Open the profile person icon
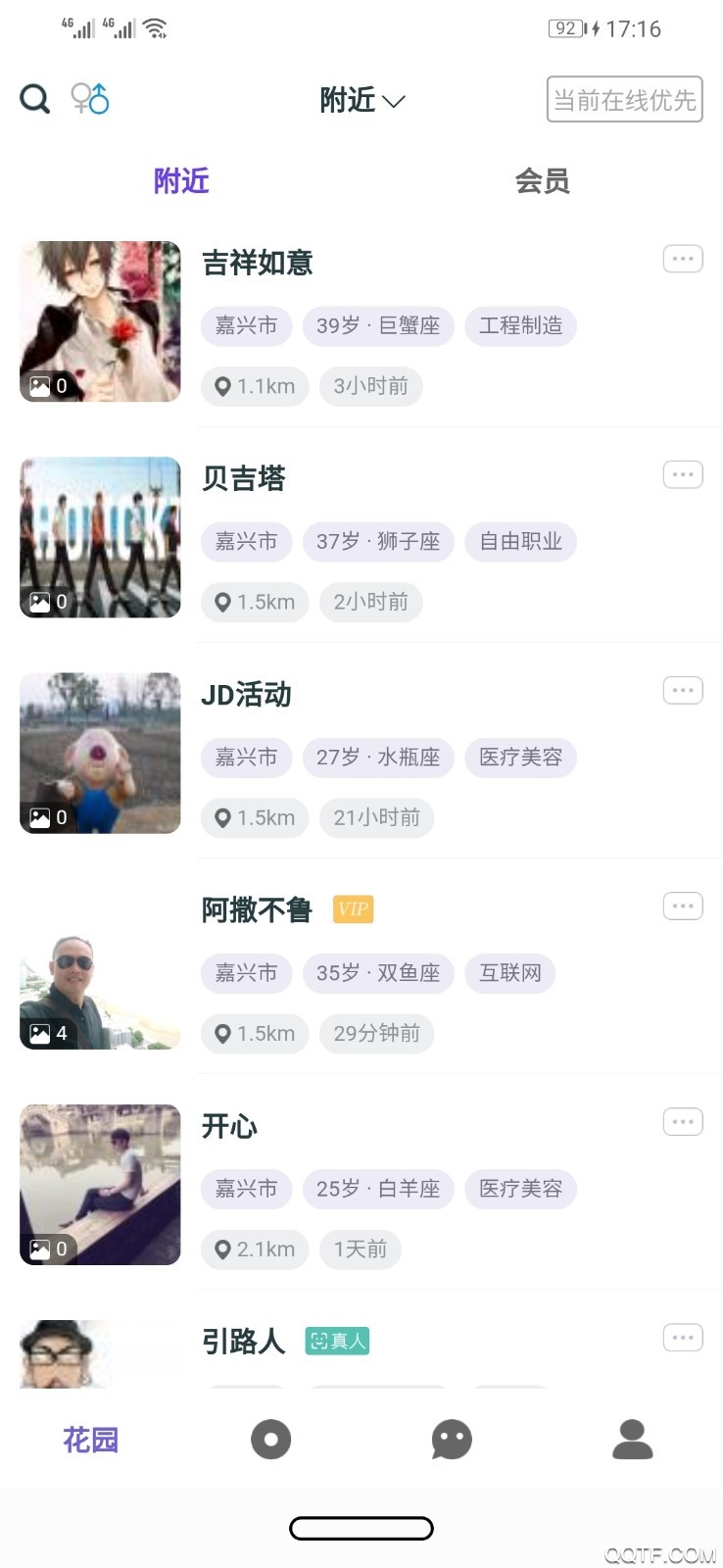The height and width of the screenshot is (1568, 723). click(633, 1438)
